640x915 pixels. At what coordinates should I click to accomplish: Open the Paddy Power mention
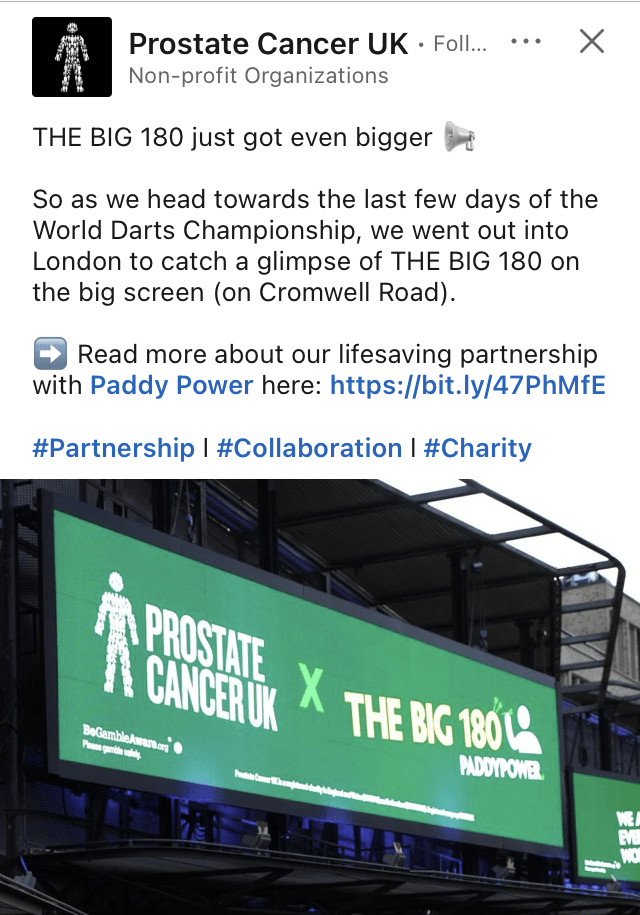pyautogui.click(x=171, y=385)
